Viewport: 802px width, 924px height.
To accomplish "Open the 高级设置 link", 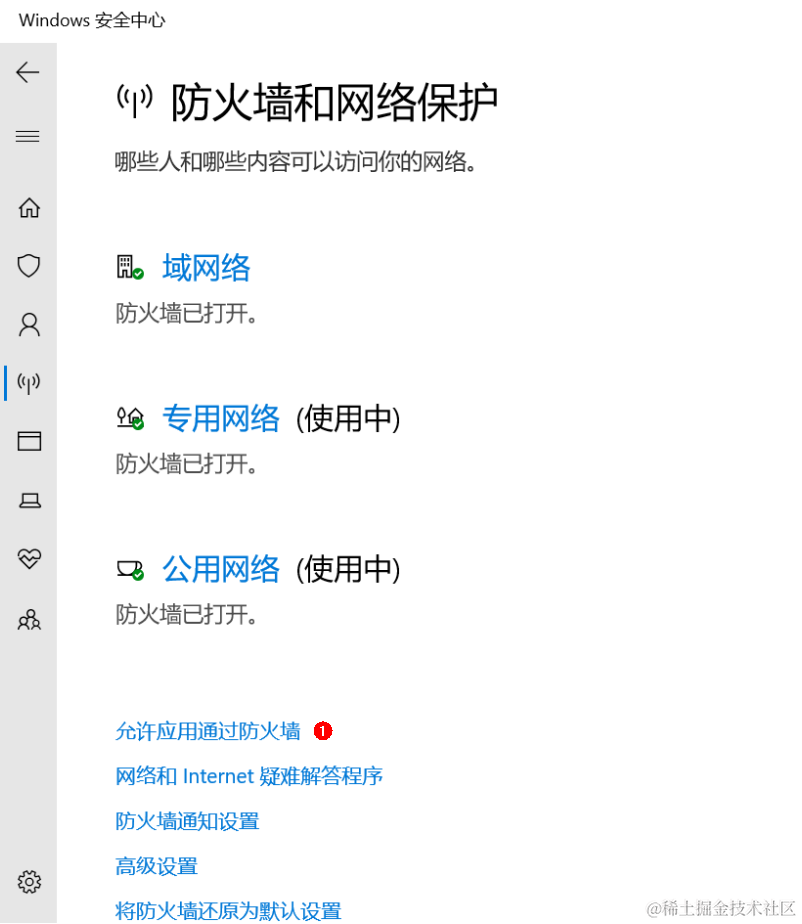I will 156,866.
